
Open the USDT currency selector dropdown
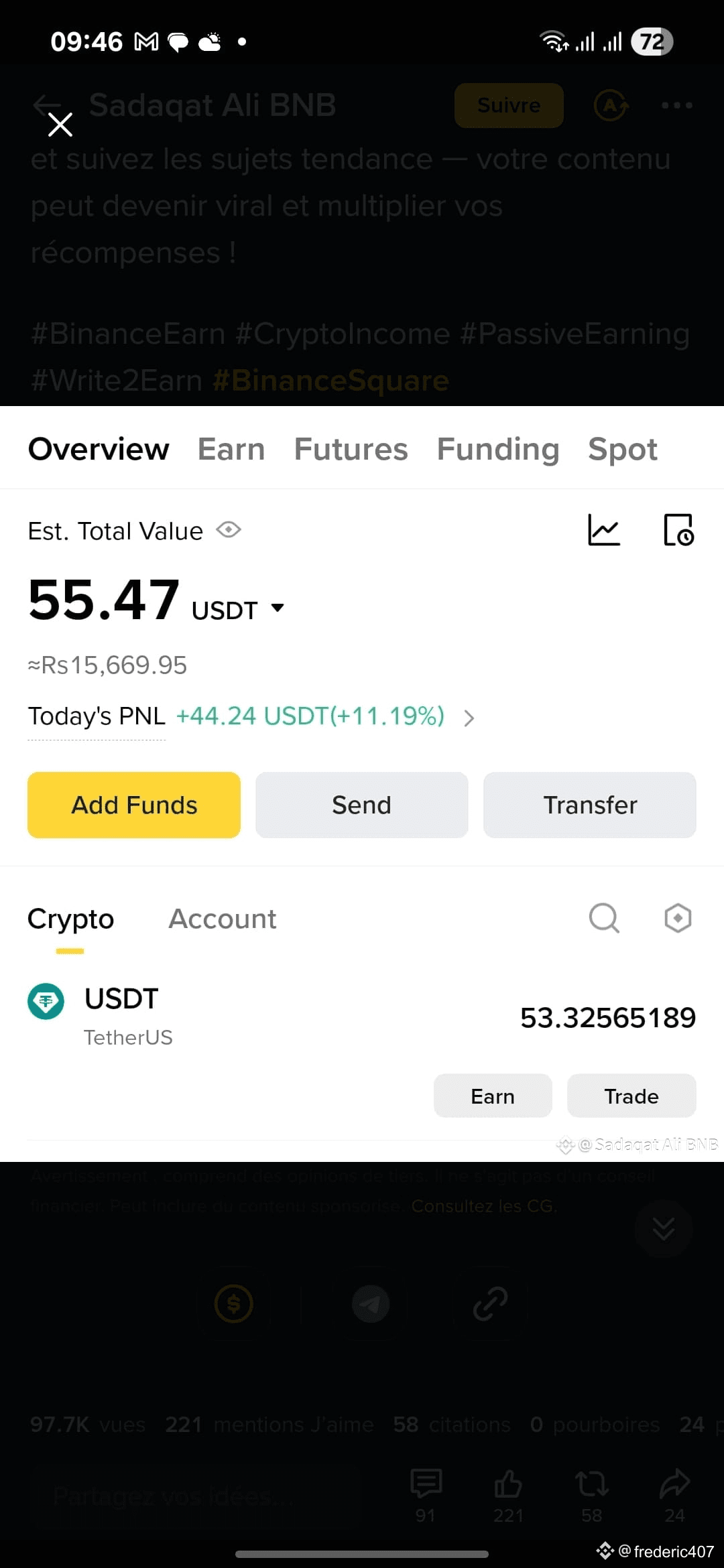[278, 608]
